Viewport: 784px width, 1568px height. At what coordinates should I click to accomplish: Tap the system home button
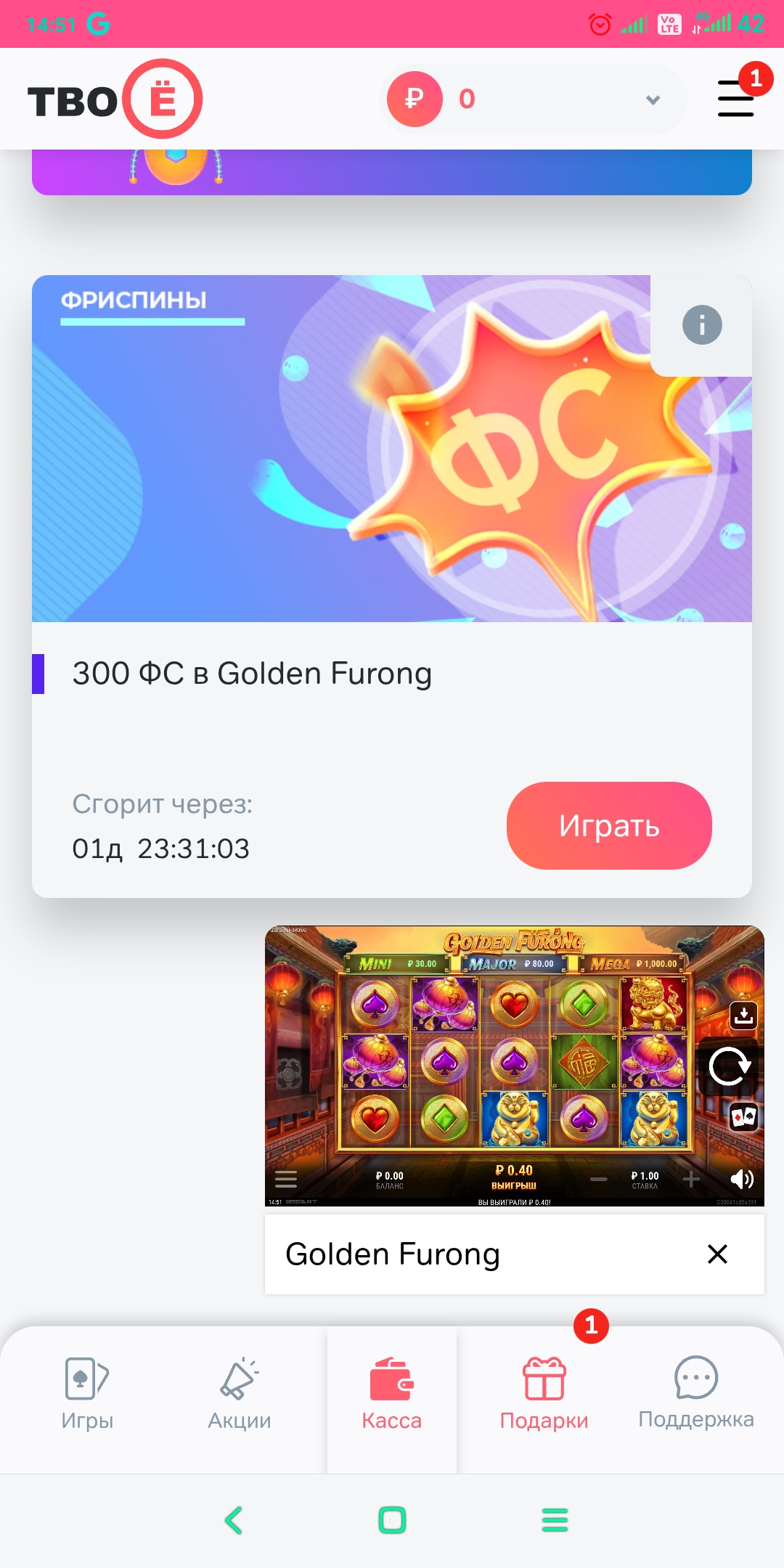tap(392, 1520)
